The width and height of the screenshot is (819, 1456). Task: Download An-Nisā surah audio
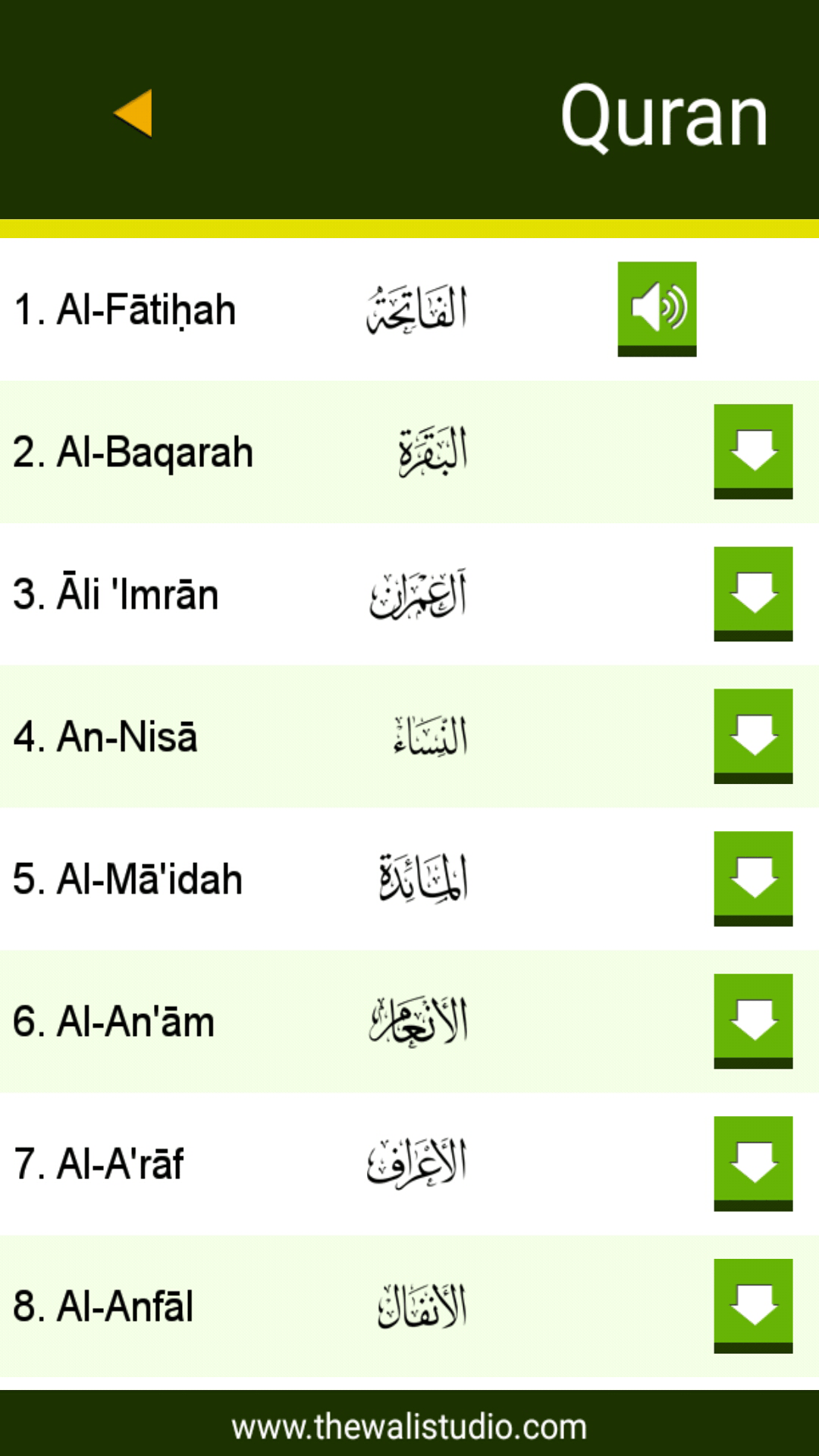pyautogui.click(x=753, y=736)
